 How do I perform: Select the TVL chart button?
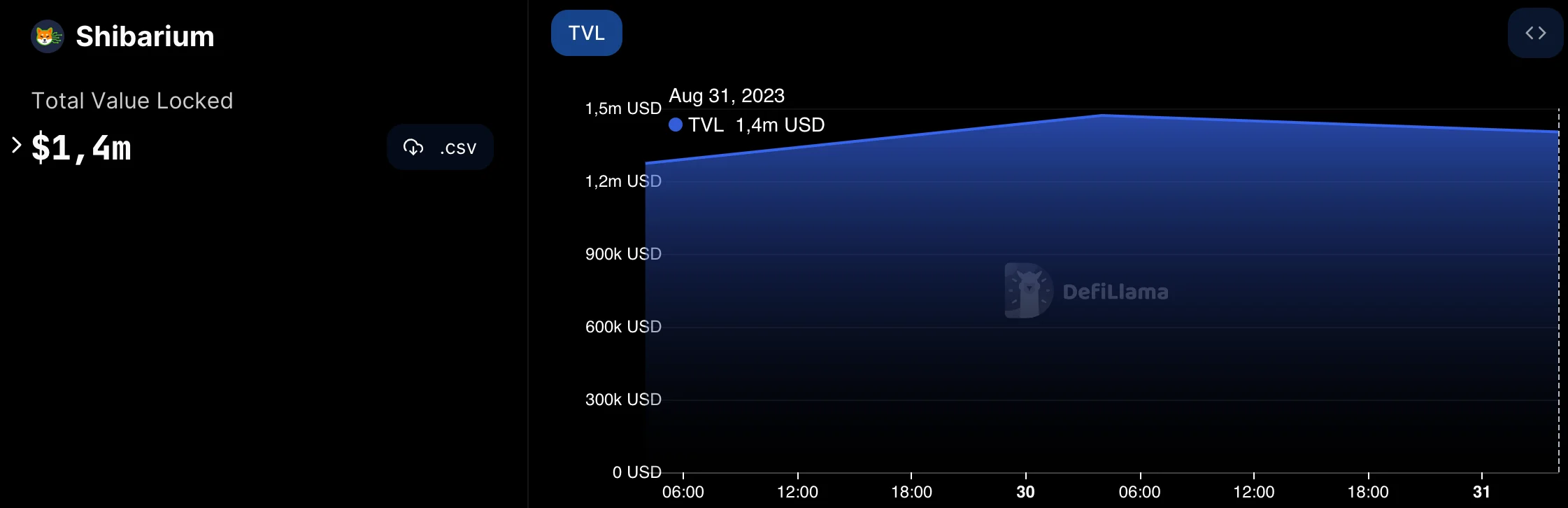click(x=586, y=33)
